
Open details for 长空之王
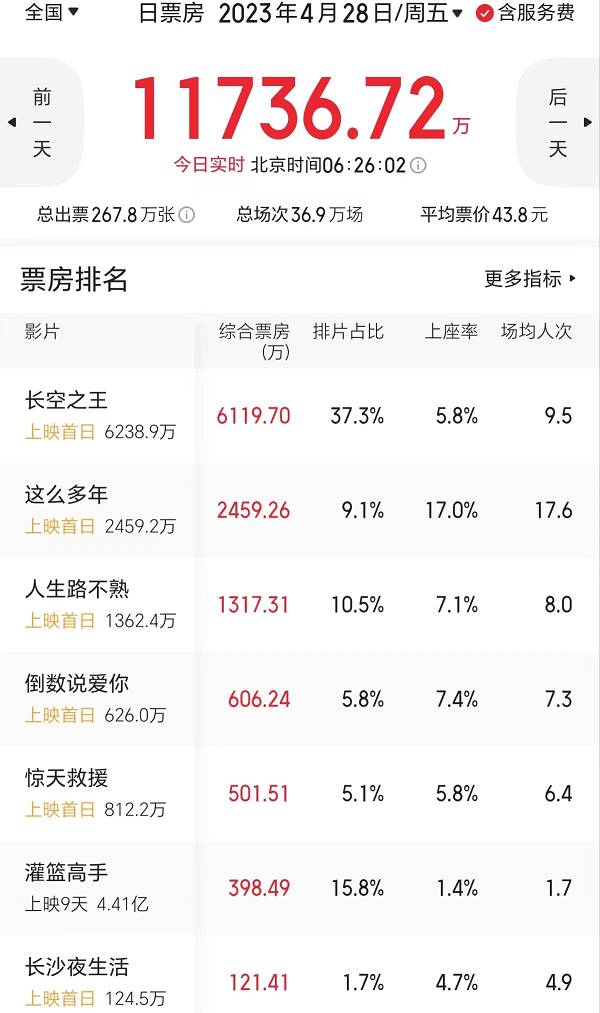click(300, 415)
